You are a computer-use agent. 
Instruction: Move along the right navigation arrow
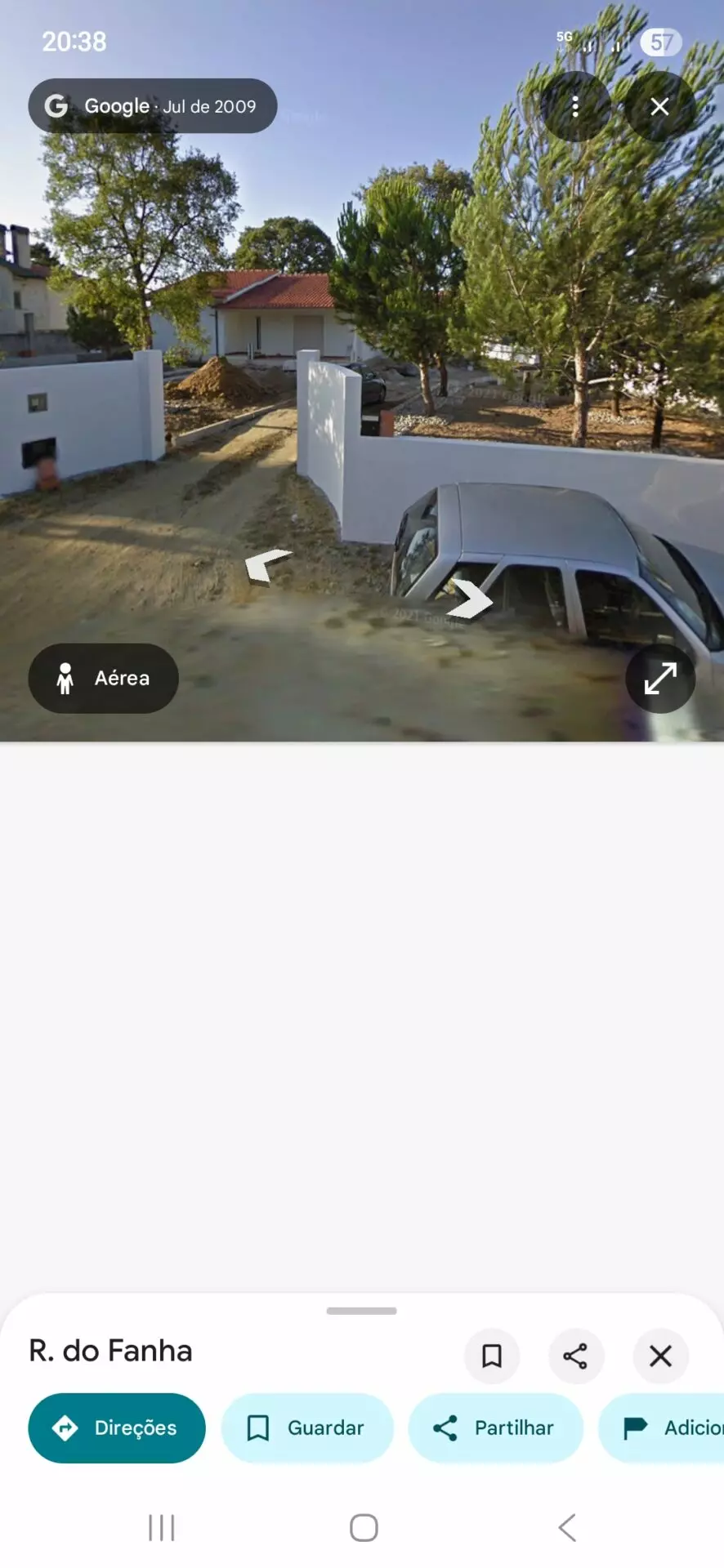(x=471, y=599)
